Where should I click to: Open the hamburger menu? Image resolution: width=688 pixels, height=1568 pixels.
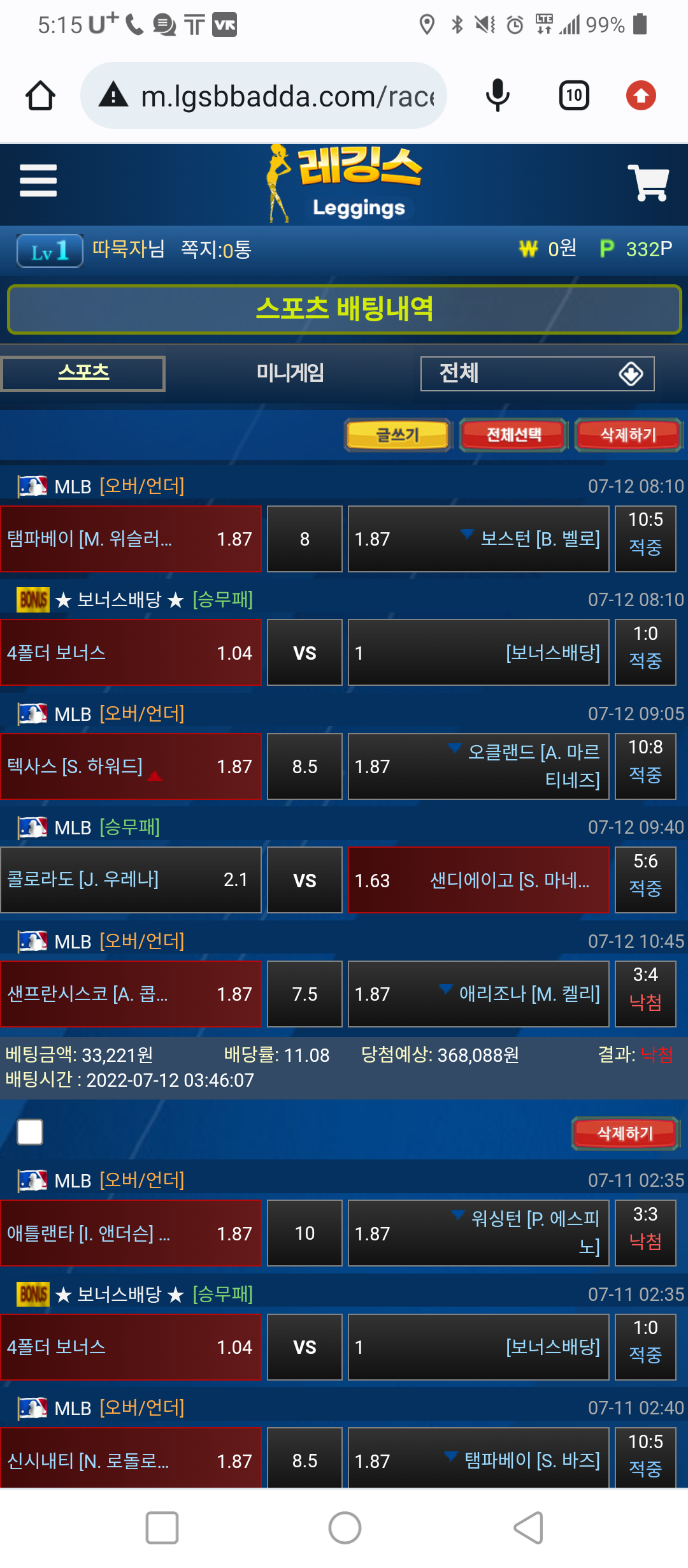pyautogui.click(x=38, y=180)
